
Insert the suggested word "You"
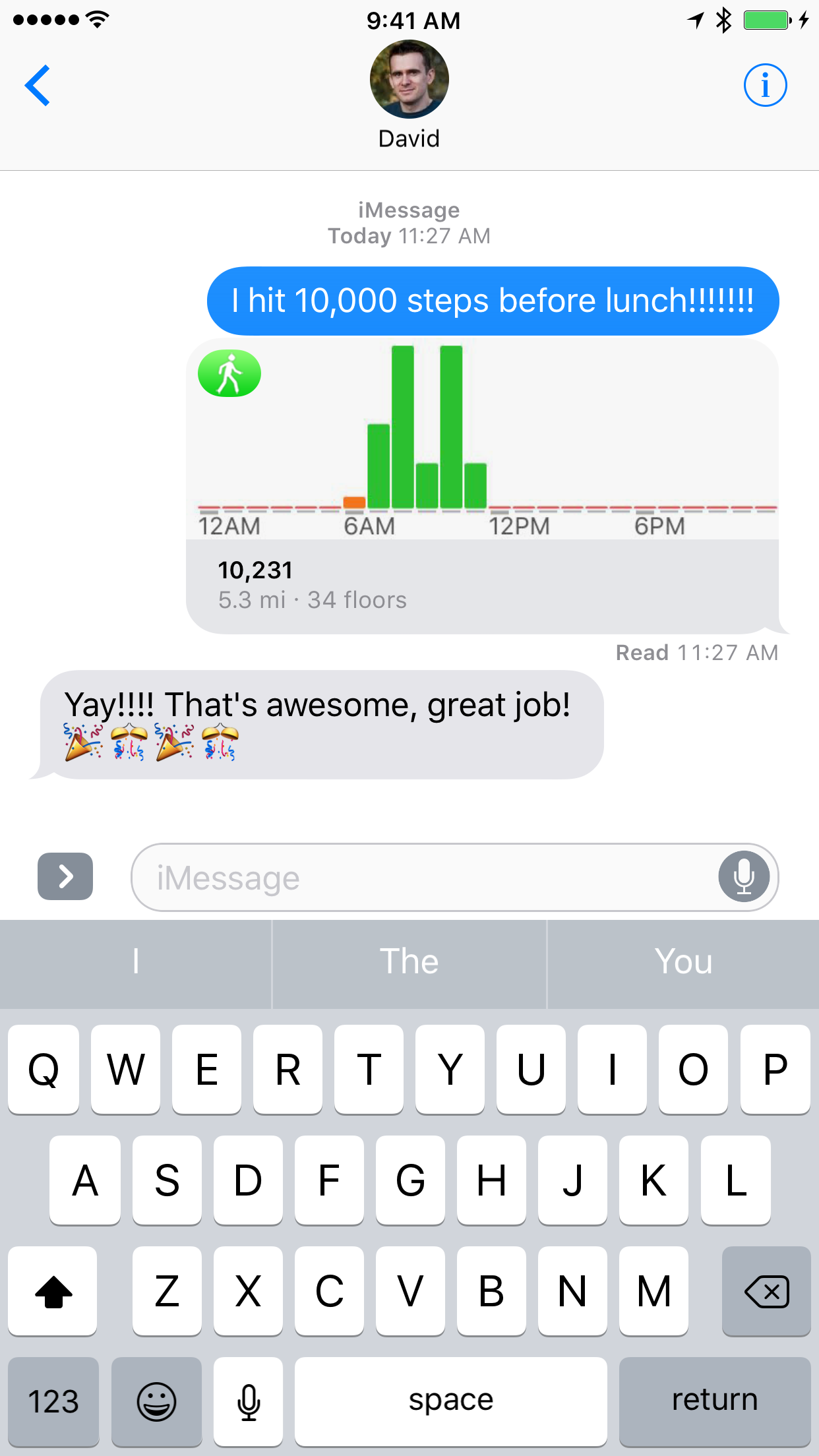[683, 962]
